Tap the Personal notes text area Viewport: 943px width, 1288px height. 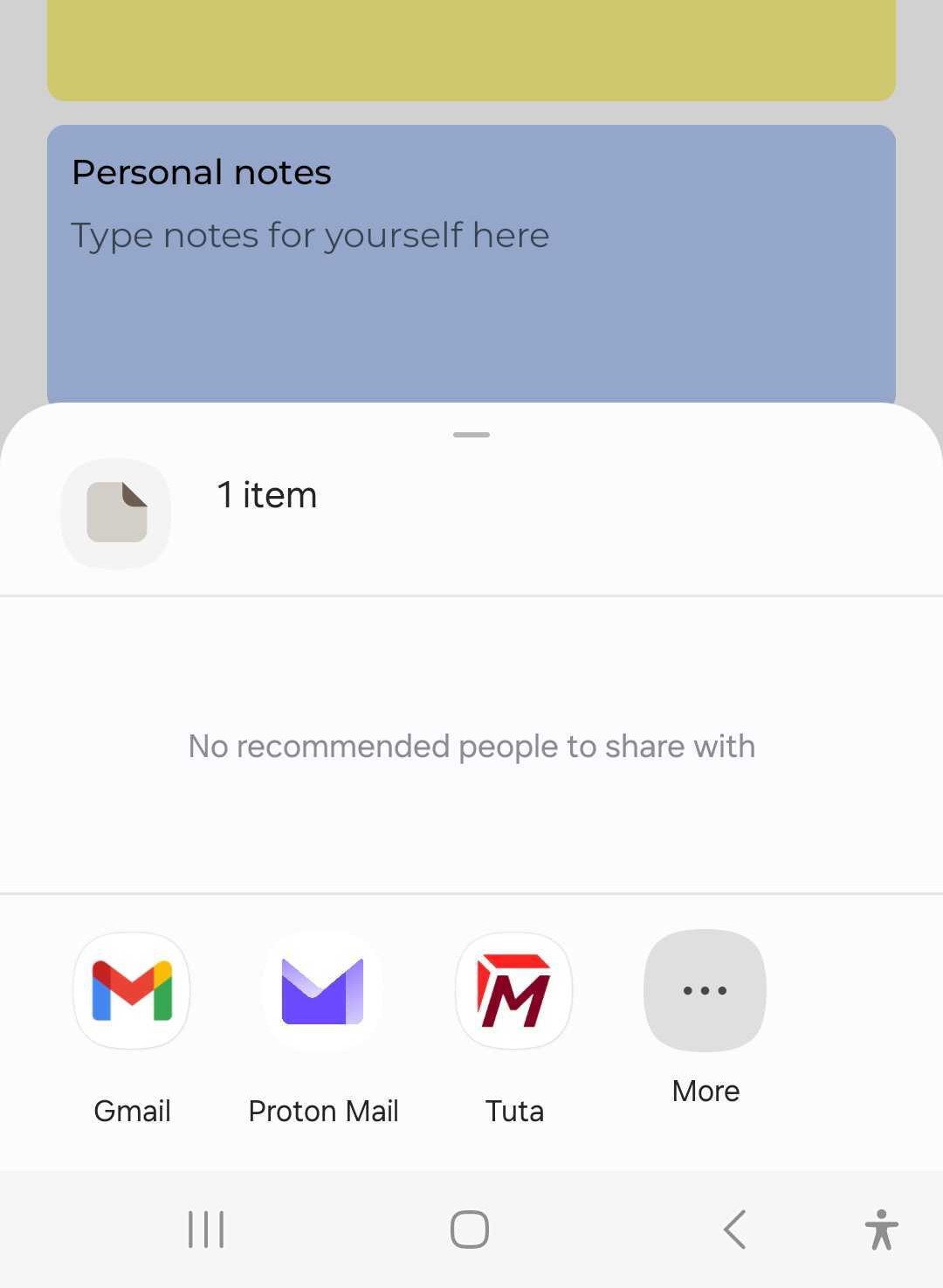(471, 262)
